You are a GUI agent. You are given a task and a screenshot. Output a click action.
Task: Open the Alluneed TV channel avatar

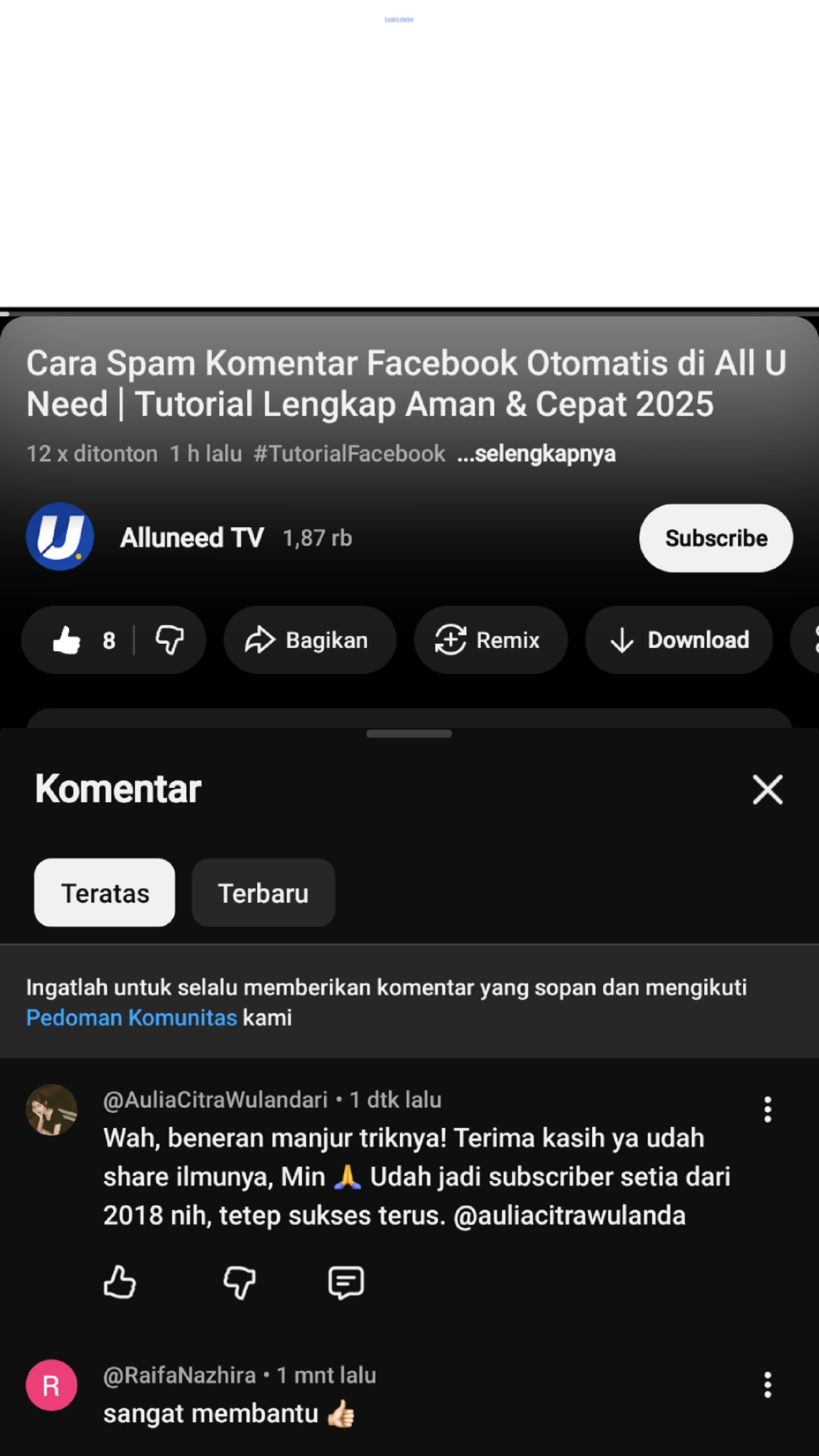click(60, 537)
